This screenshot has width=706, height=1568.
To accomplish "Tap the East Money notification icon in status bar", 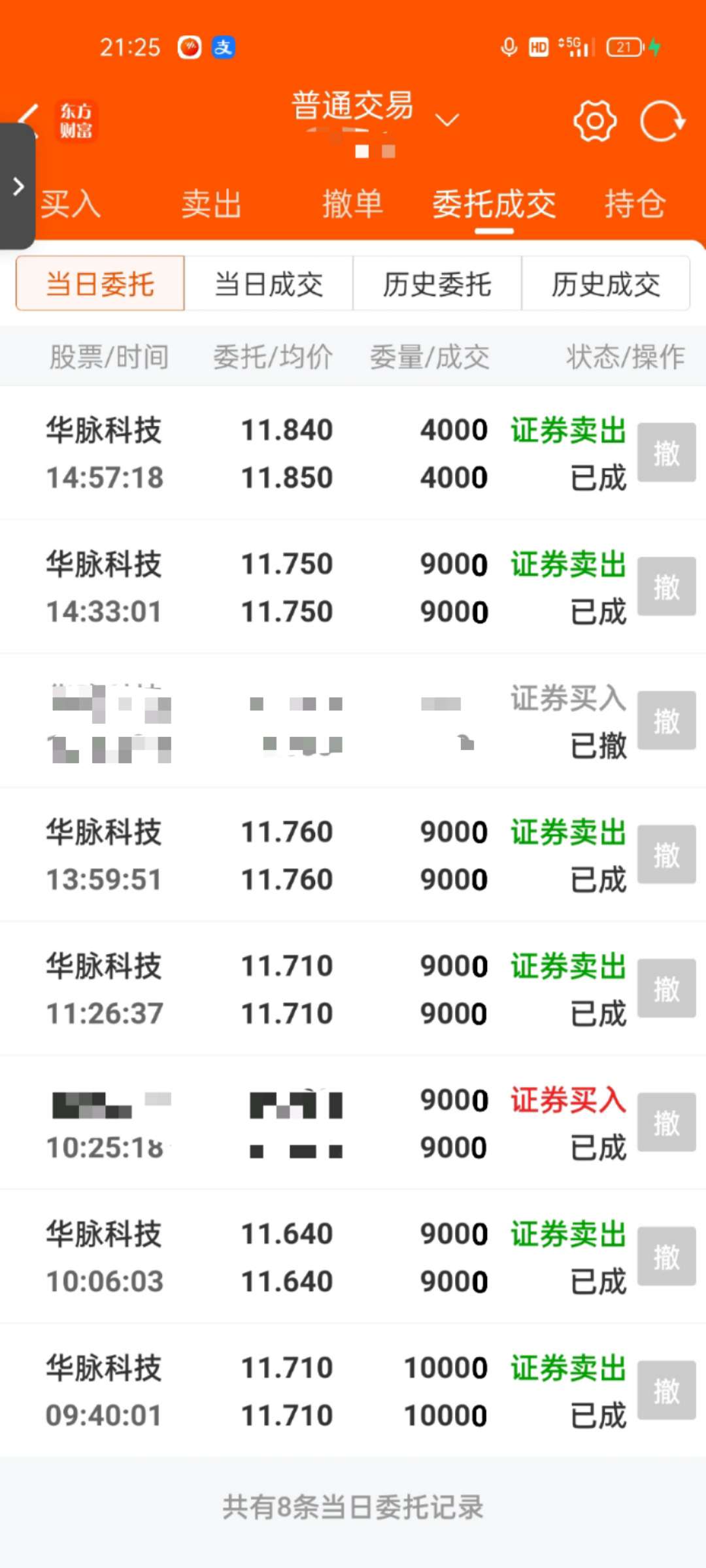I will (x=189, y=46).
